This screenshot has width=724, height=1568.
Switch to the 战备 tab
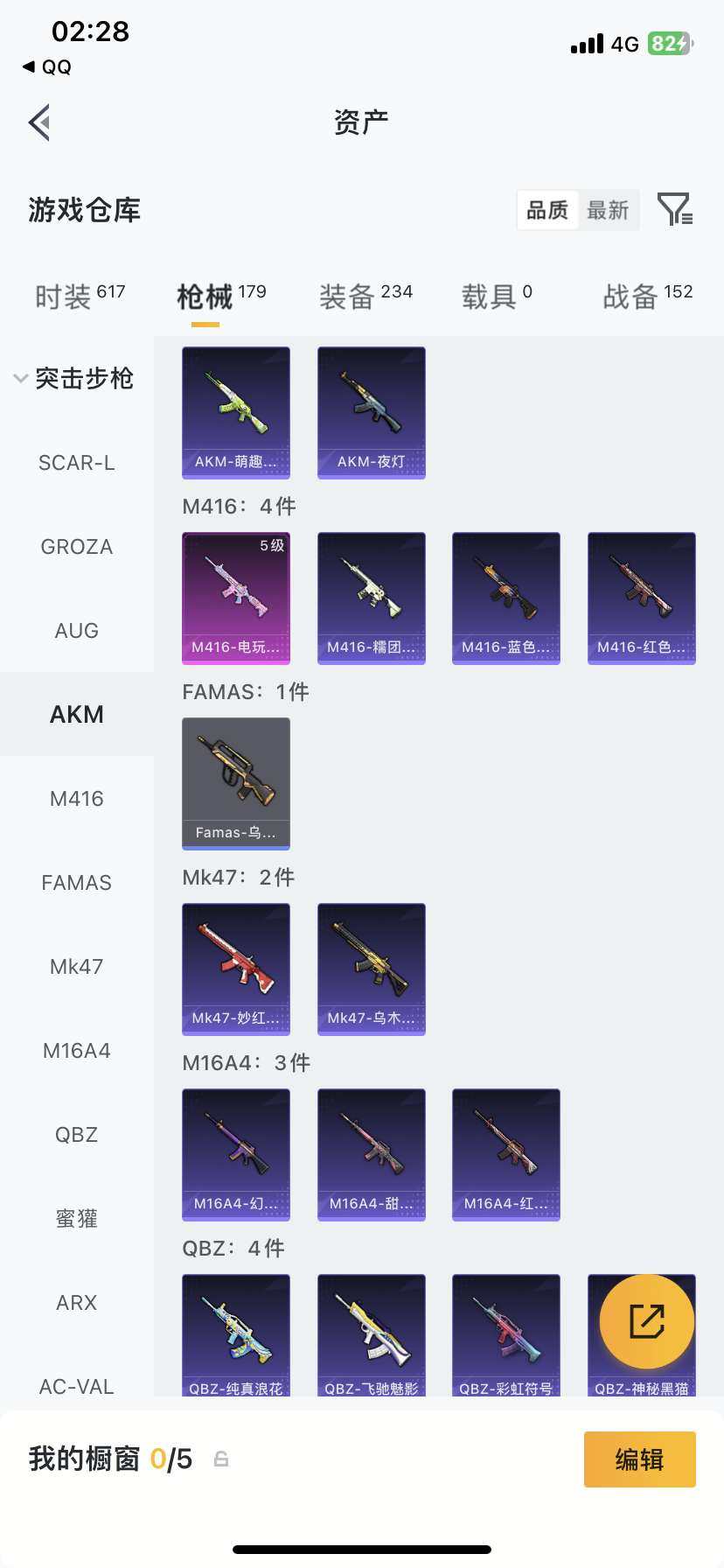[647, 297]
